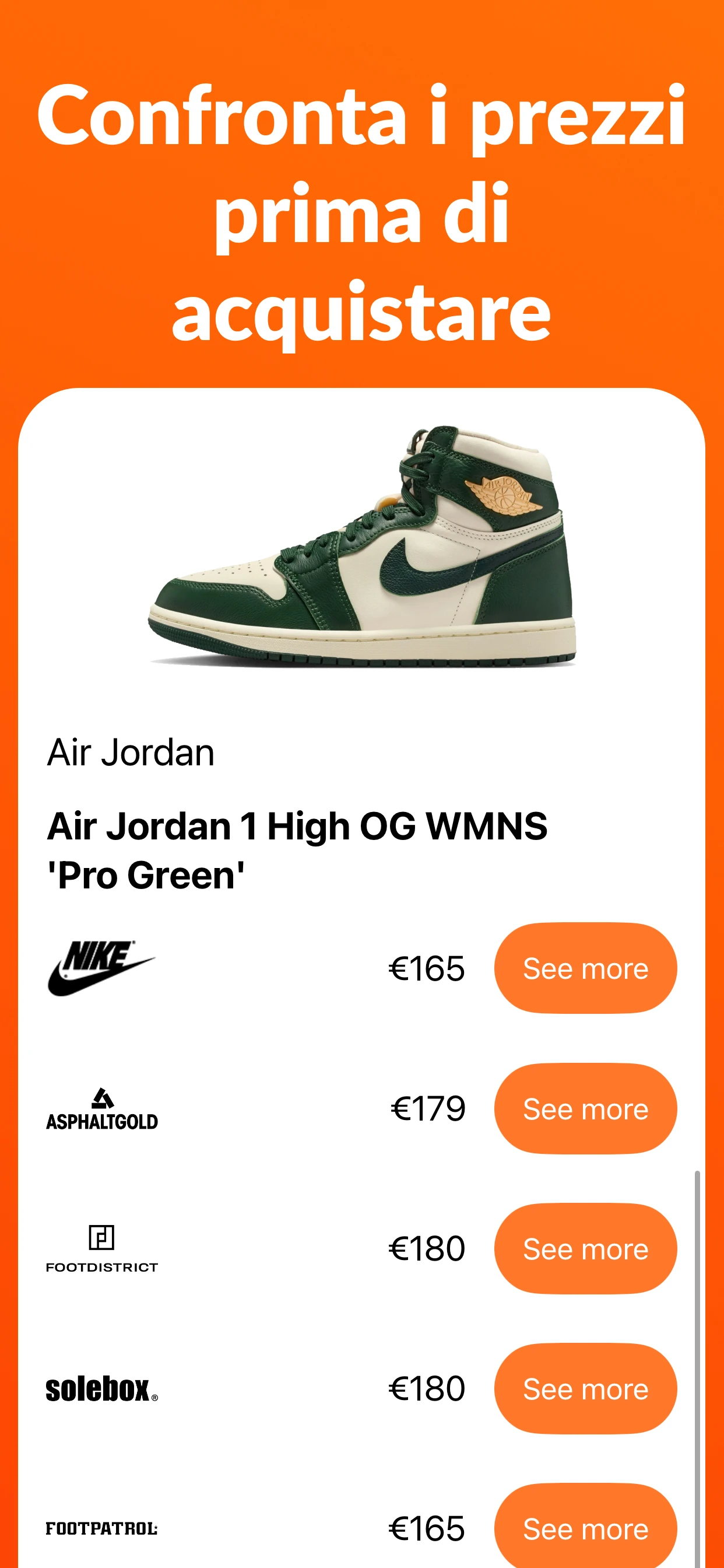
Task: Select the solebox retailer logo
Action: tap(103, 1388)
